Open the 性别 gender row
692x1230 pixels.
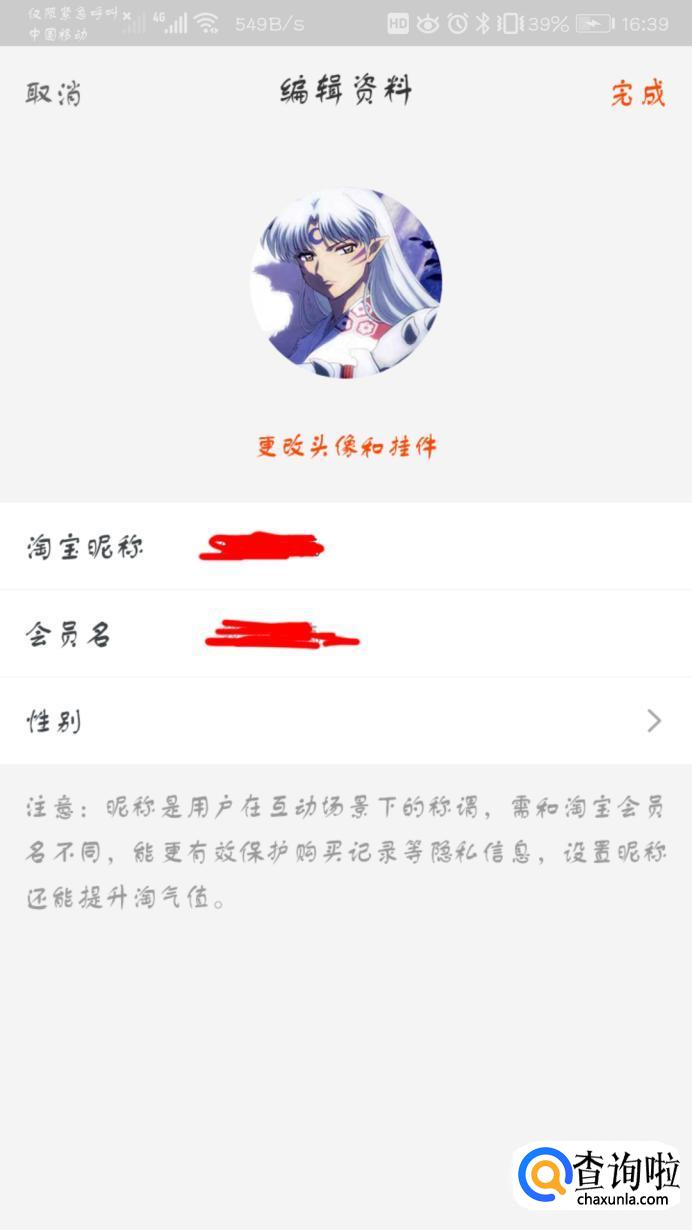pyautogui.click(x=346, y=721)
